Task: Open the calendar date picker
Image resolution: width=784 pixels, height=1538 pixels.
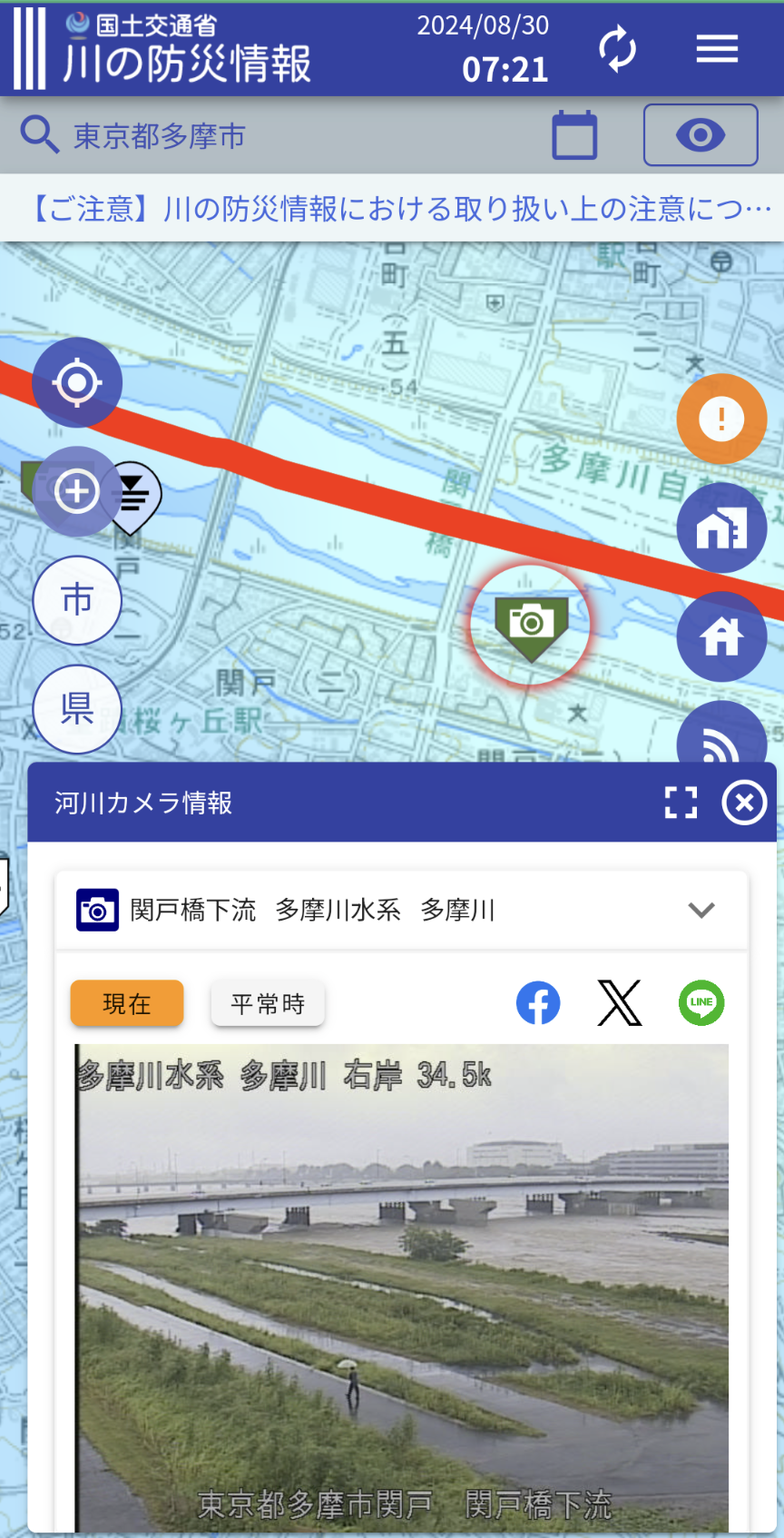Action: (x=574, y=136)
